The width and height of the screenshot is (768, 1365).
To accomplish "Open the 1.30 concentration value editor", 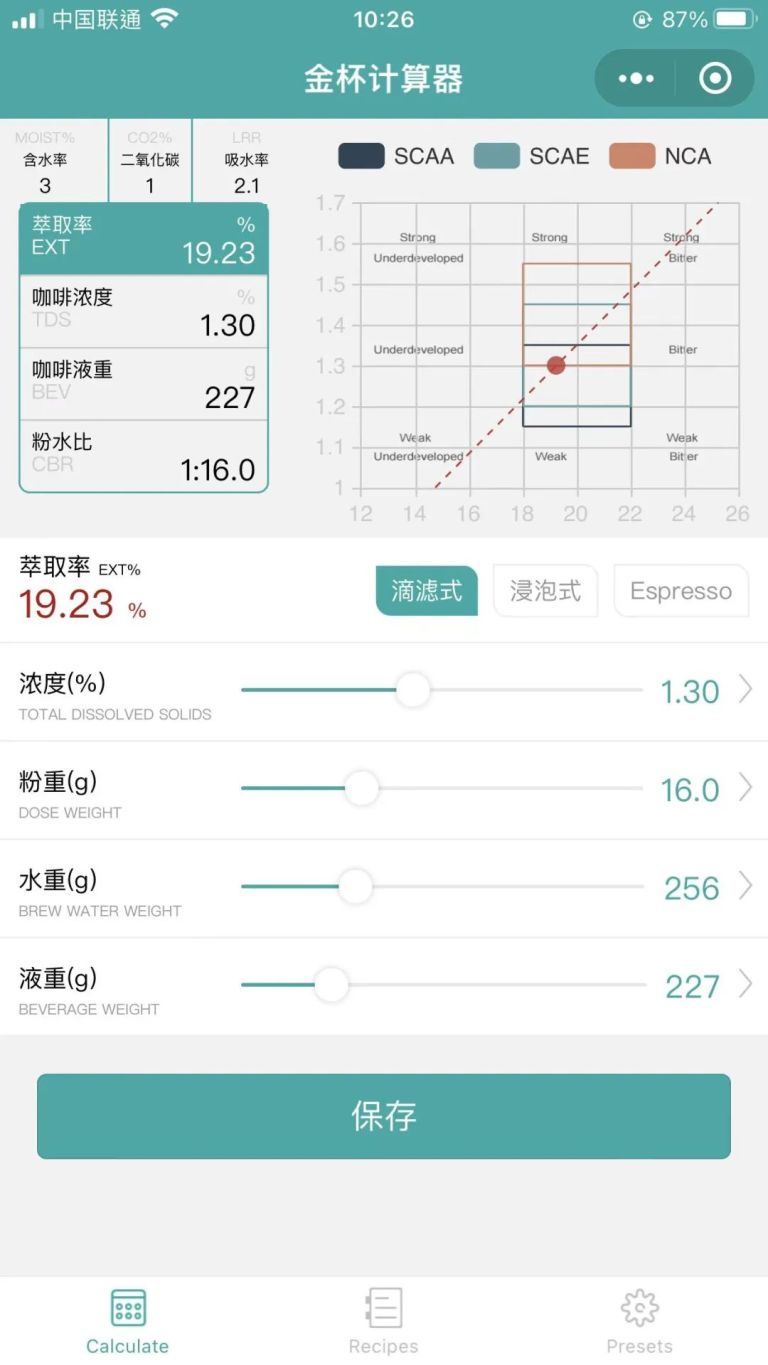I will 700,691.
